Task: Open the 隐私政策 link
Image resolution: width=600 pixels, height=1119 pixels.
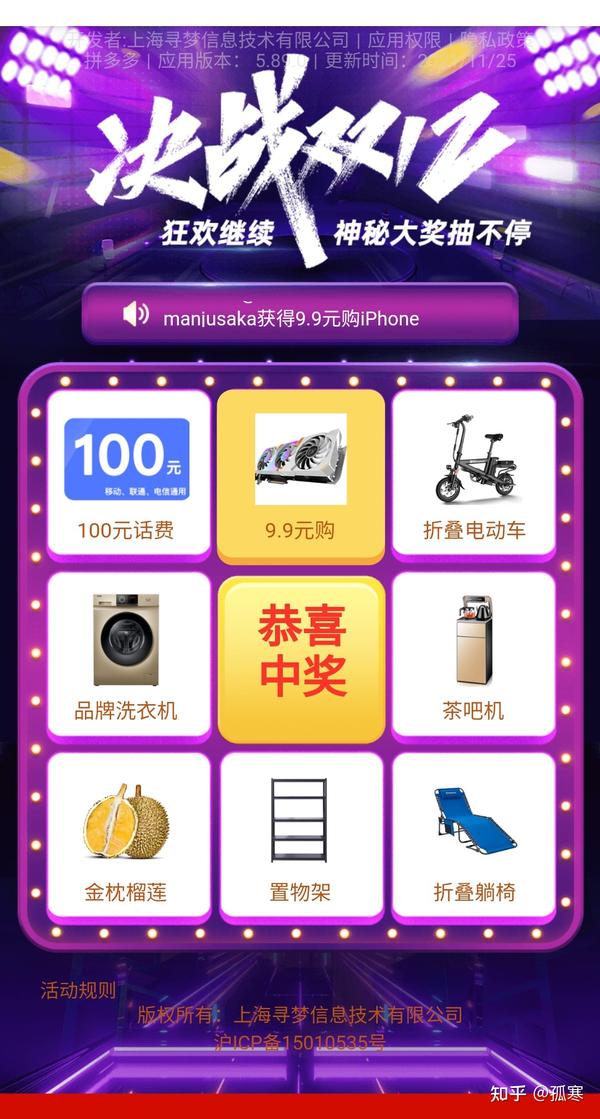Action: coord(500,39)
